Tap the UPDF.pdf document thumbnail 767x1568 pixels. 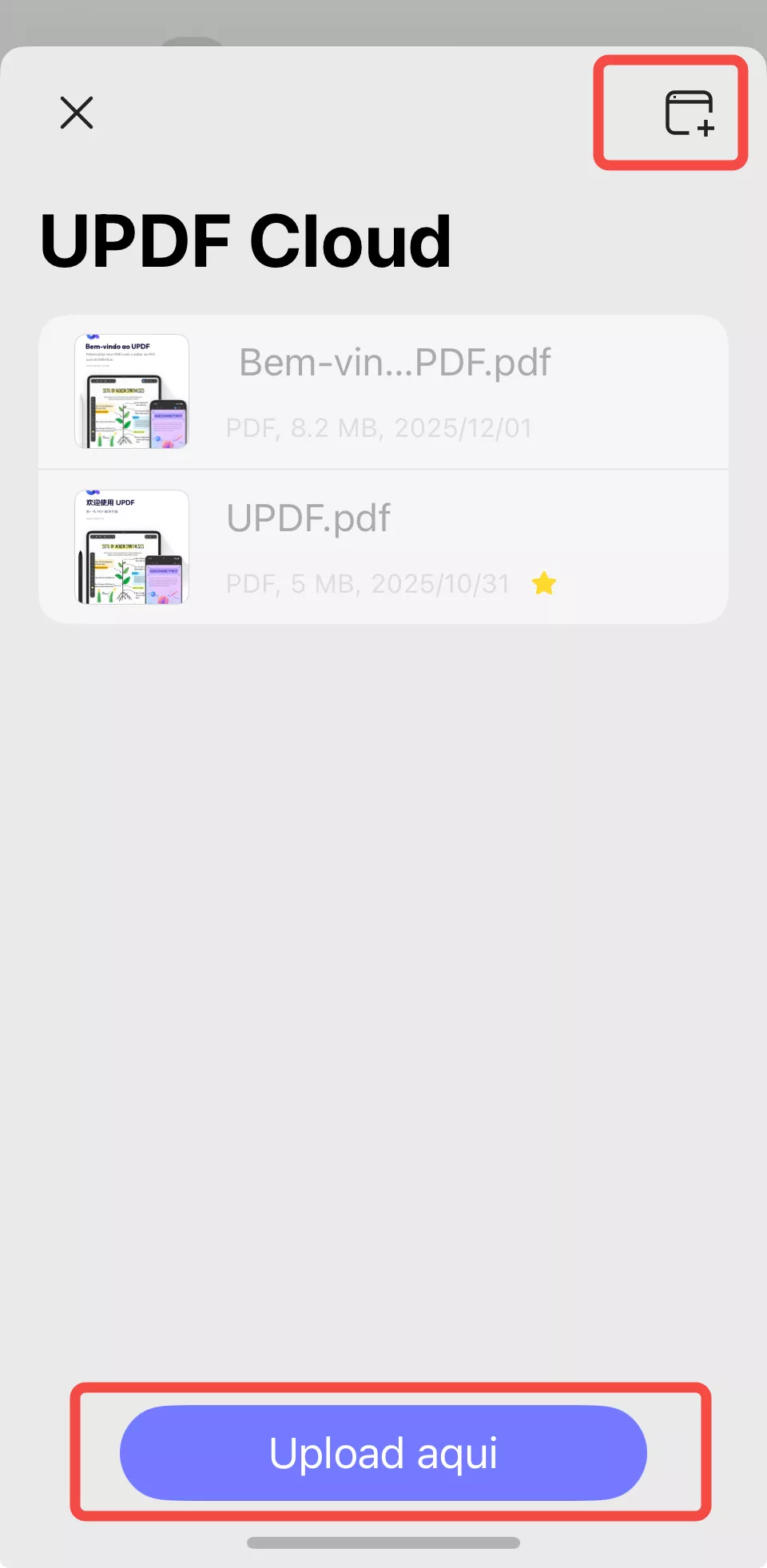(131, 546)
